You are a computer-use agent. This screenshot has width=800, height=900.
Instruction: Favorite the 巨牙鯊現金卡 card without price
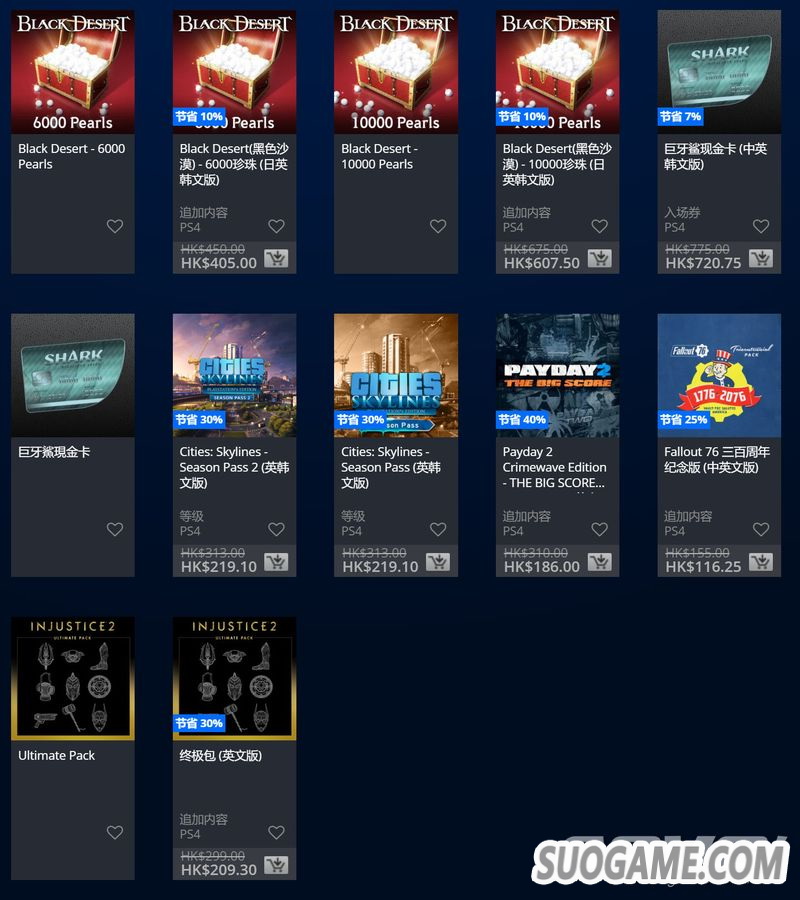point(115,530)
